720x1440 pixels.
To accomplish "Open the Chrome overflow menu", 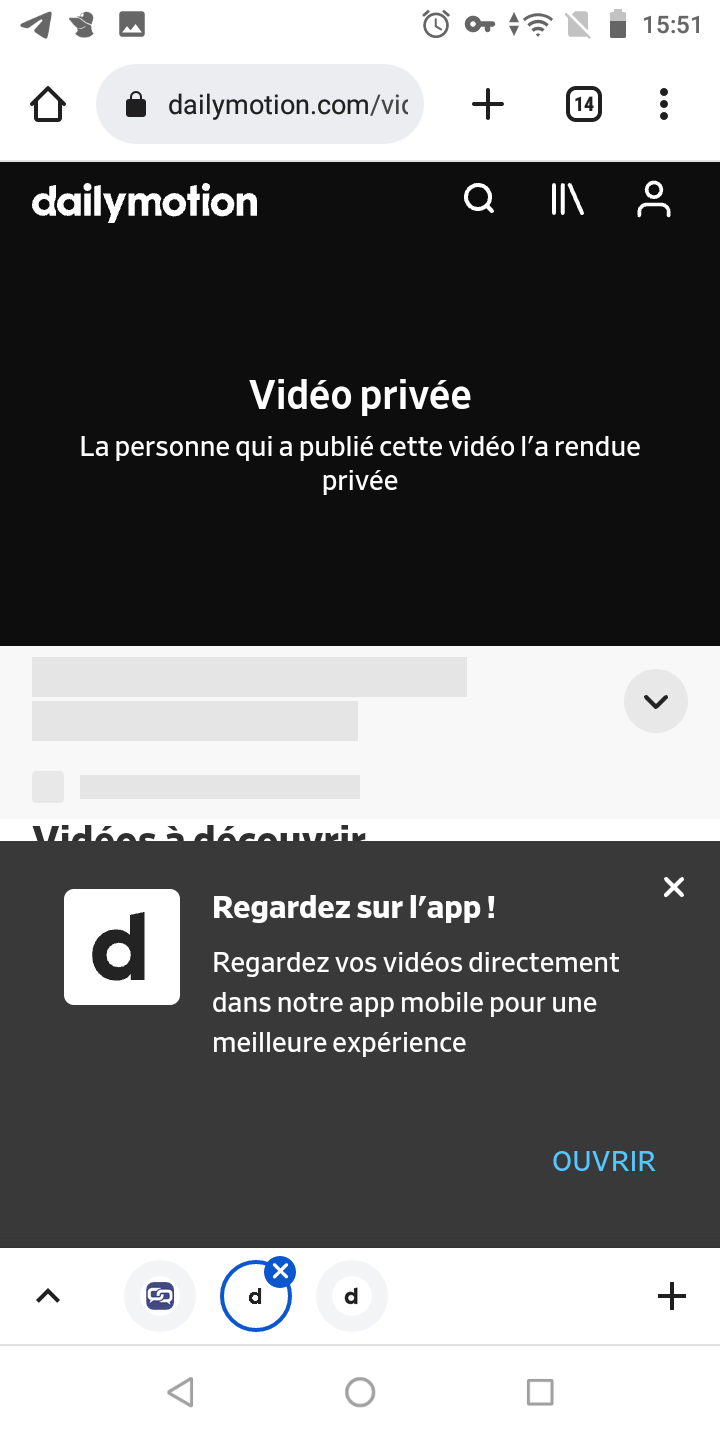I will [x=663, y=103].
